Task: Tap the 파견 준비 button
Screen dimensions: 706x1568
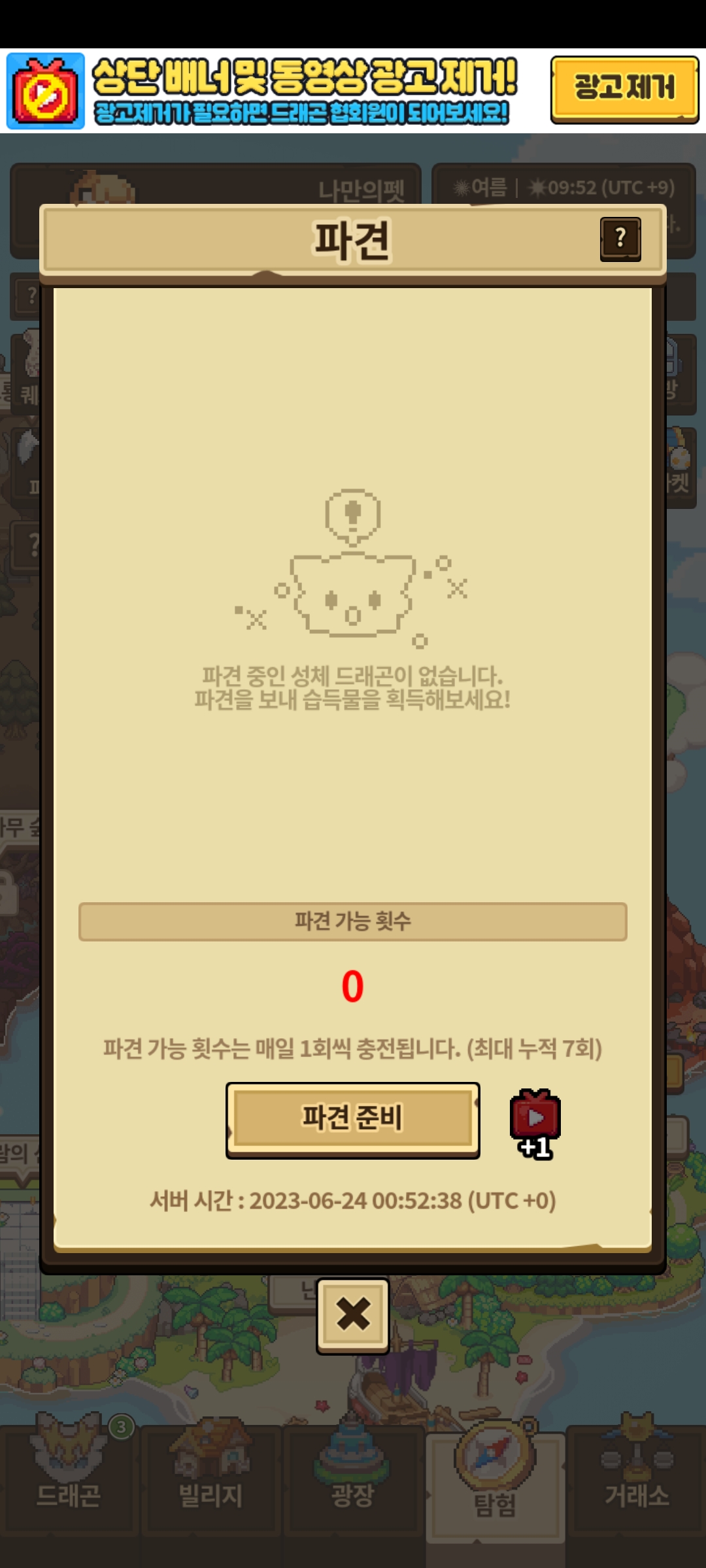Action: click(x=353, y=1120)
